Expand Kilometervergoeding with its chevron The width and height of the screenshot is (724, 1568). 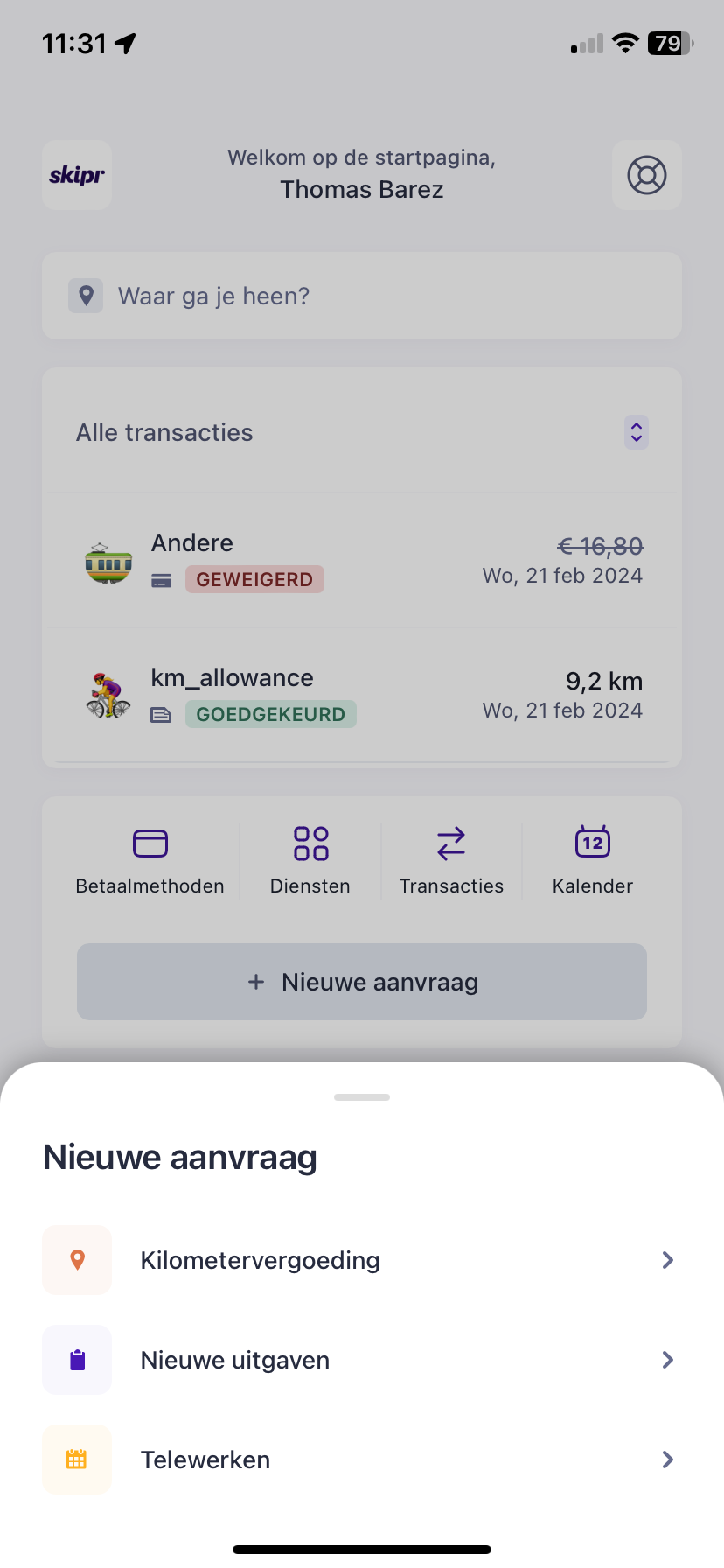668,1259
